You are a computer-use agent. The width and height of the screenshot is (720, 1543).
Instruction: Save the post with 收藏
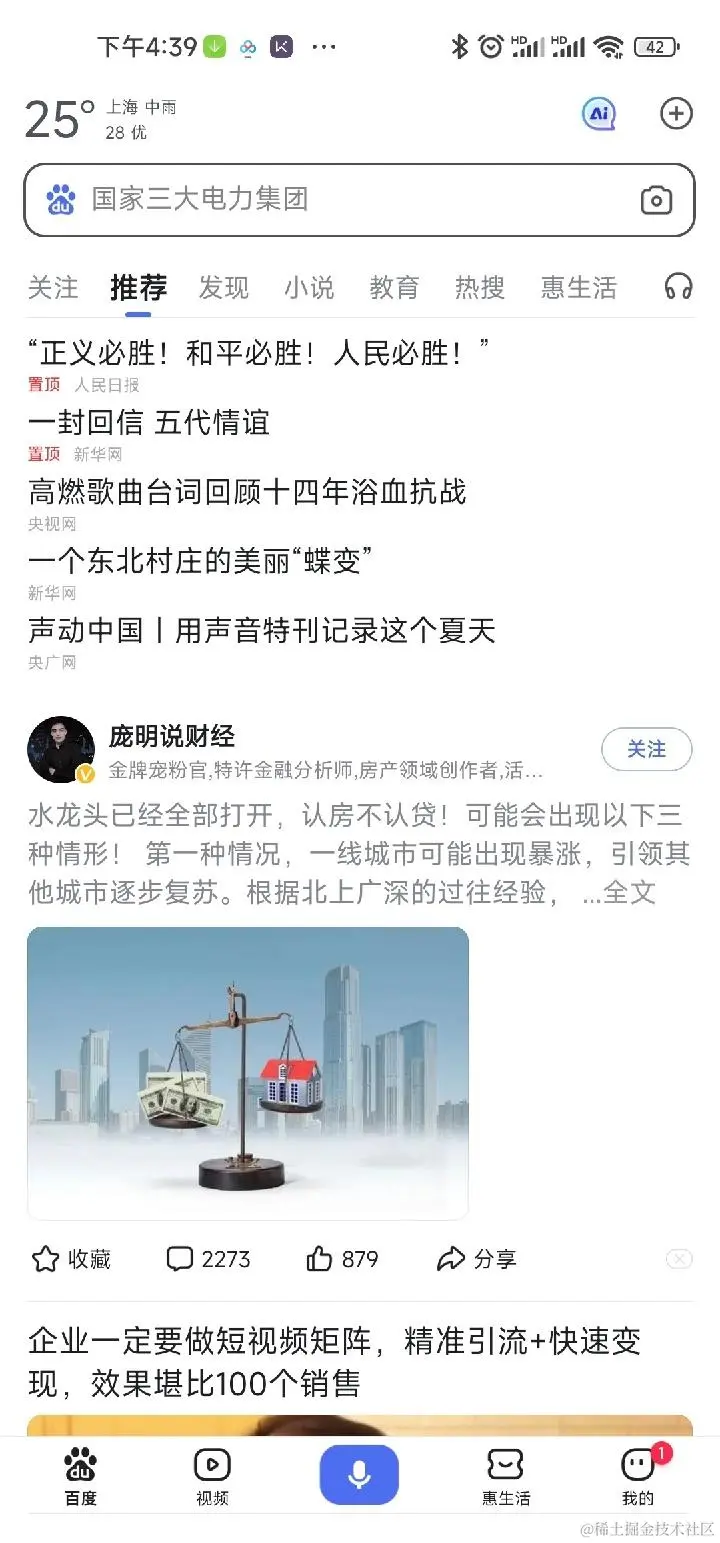coord(71,1259)
